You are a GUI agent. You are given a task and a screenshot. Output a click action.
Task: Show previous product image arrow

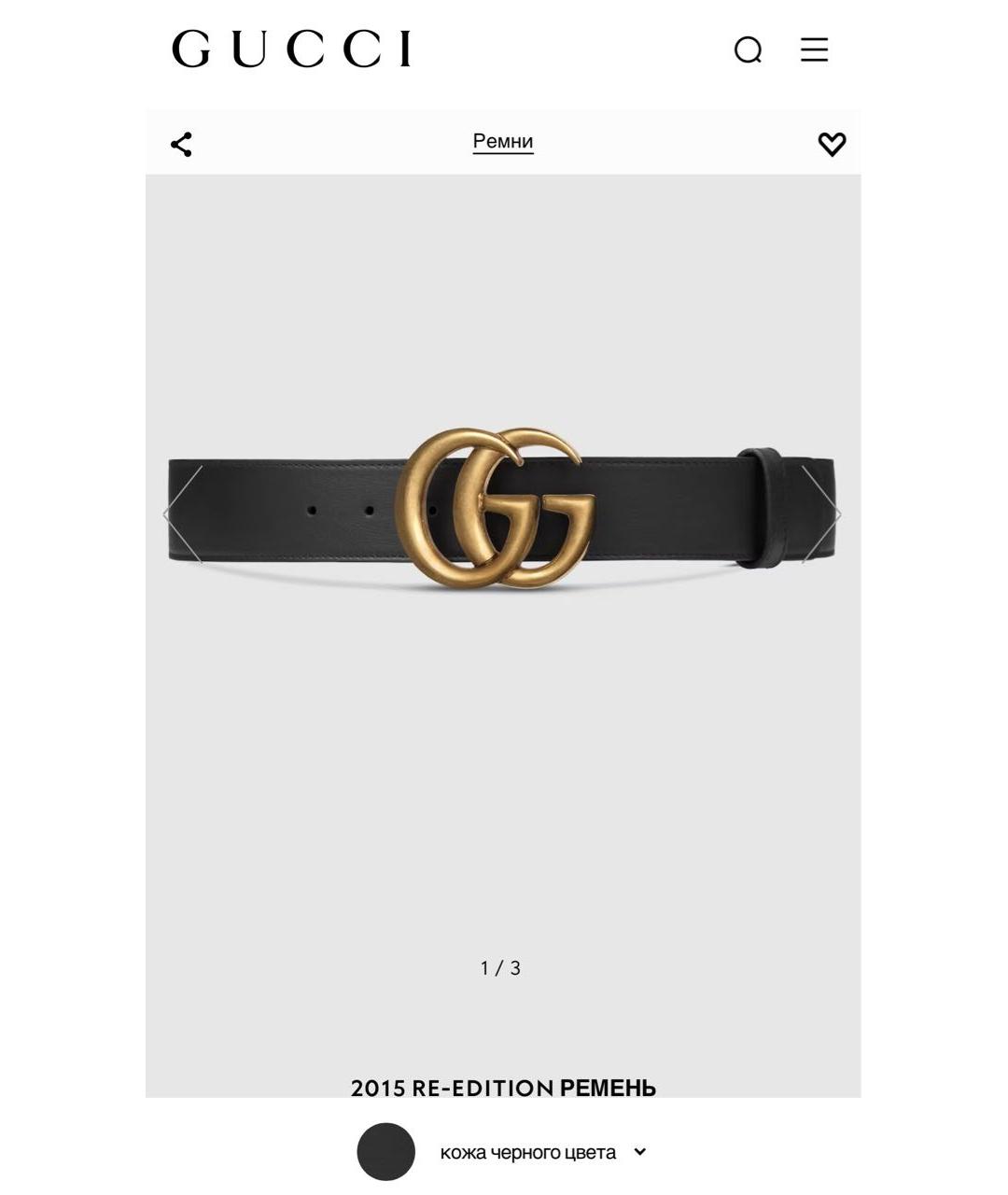pos(182,514)
